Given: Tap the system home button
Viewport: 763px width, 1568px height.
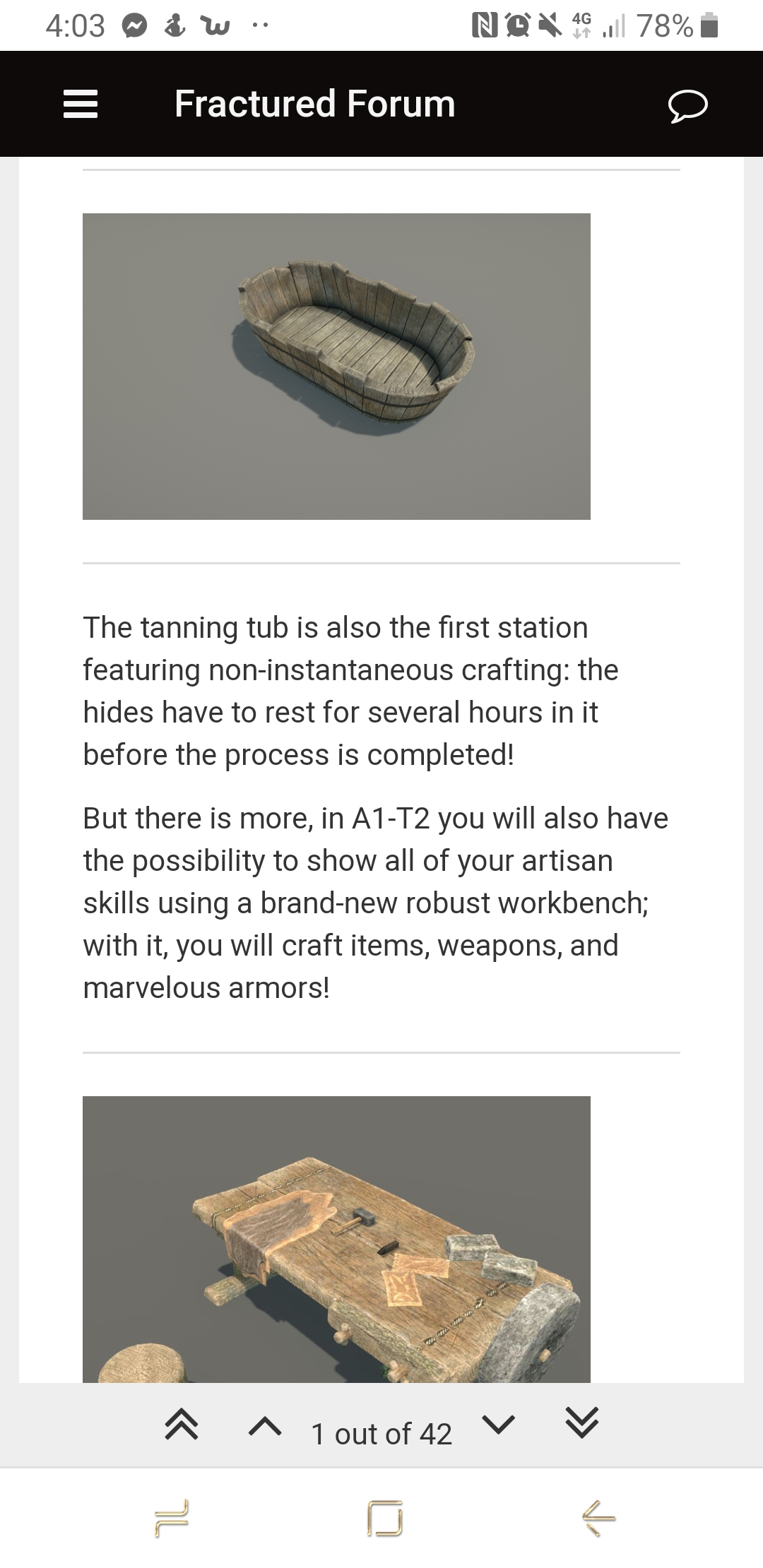Looking at the screenshot, I should tap(385, 1517).
